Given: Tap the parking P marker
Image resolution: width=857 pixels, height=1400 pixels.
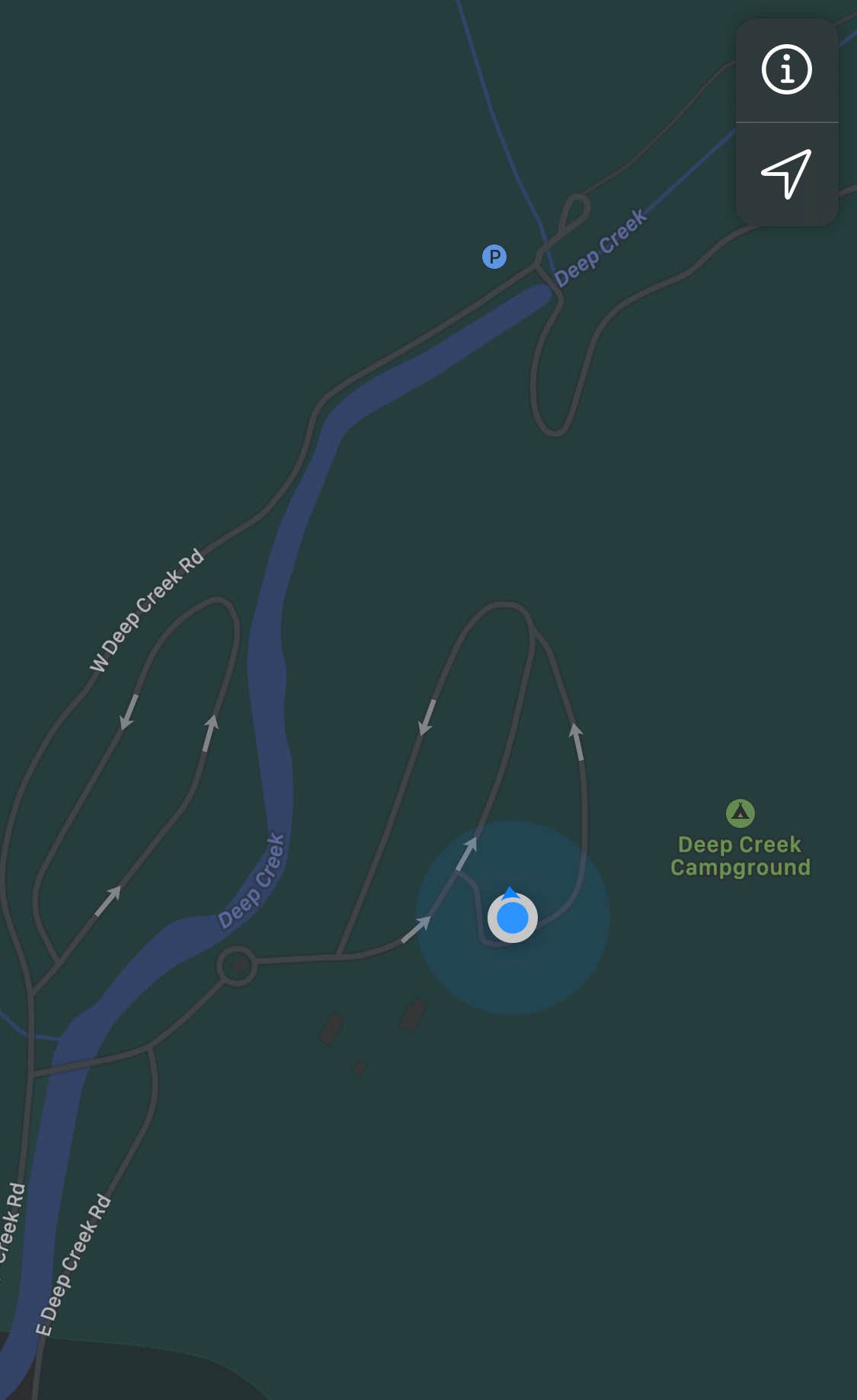Looking at the screenshot, I should [x=494, y=257].
